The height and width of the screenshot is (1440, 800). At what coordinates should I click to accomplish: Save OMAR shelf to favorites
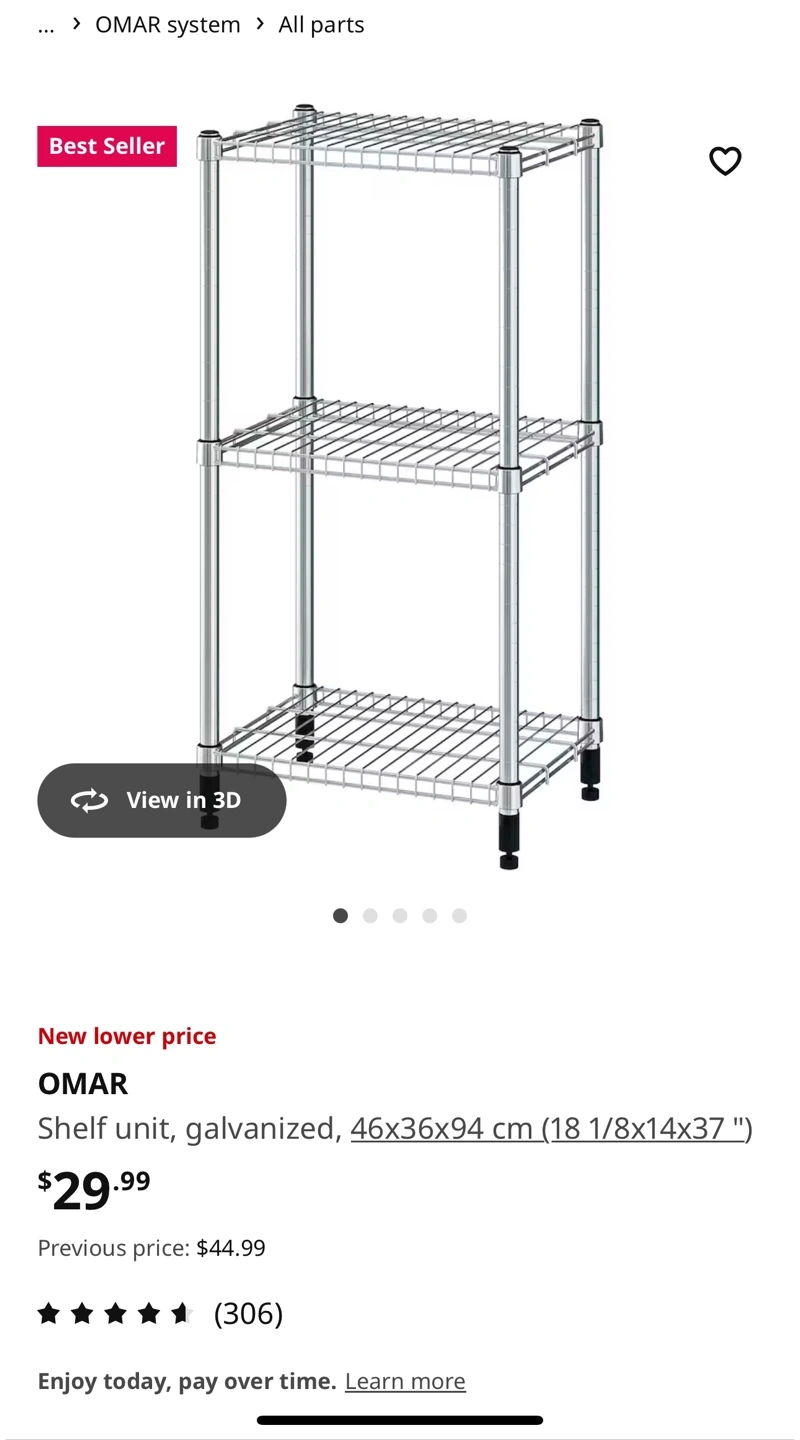coord(725,161)
